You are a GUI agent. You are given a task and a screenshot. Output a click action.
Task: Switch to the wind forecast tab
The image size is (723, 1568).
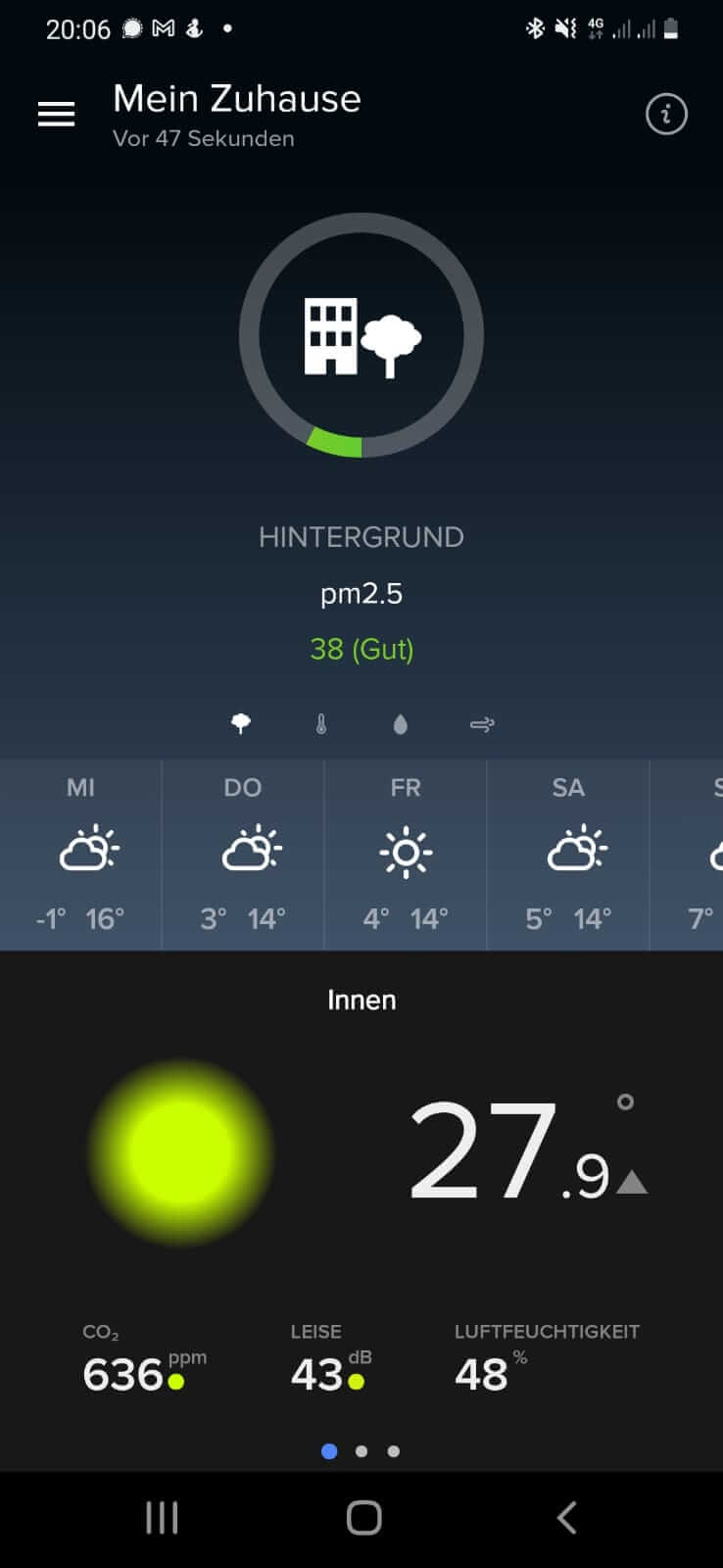(x=482, y=724)
